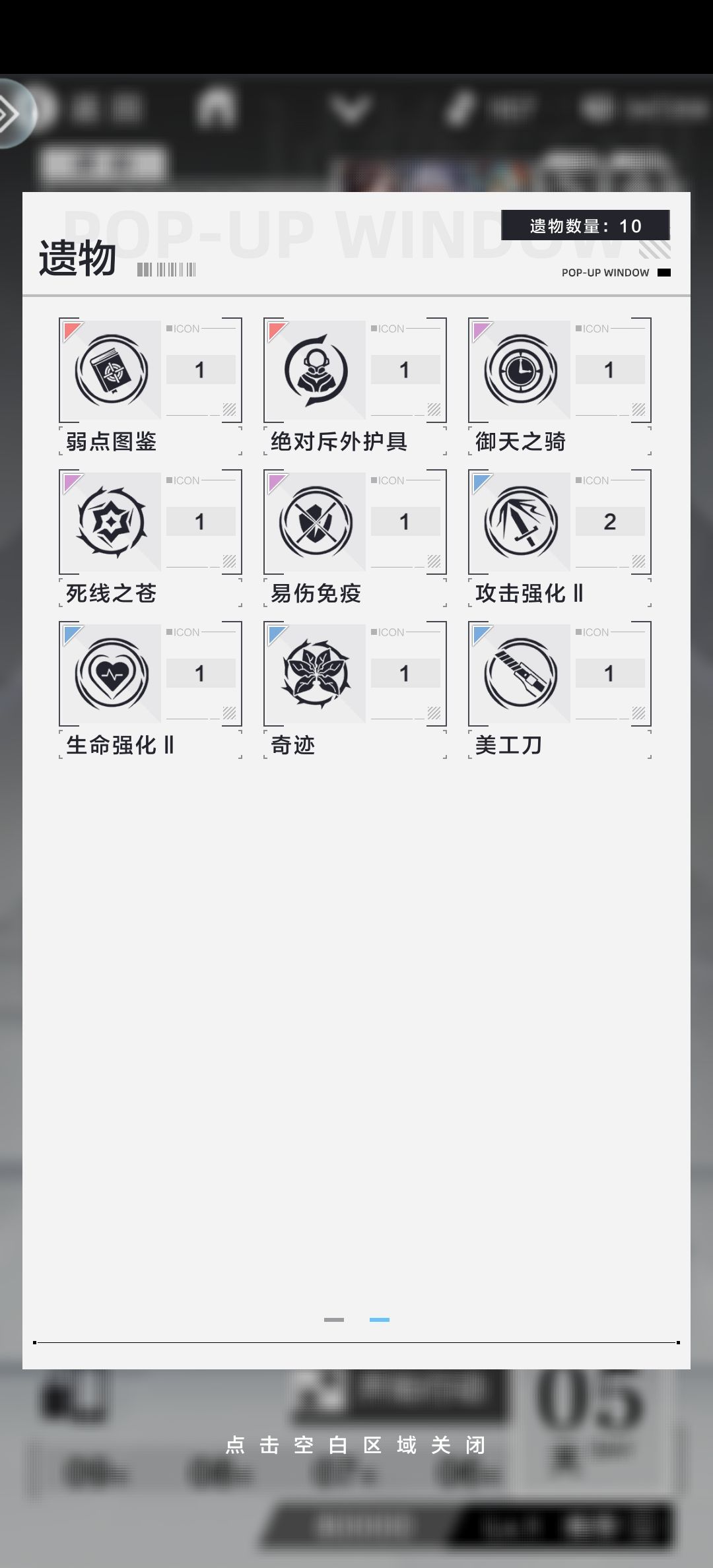
Task: Select the 美工刀 utility knife relic
Action: (x=518, y=673)
